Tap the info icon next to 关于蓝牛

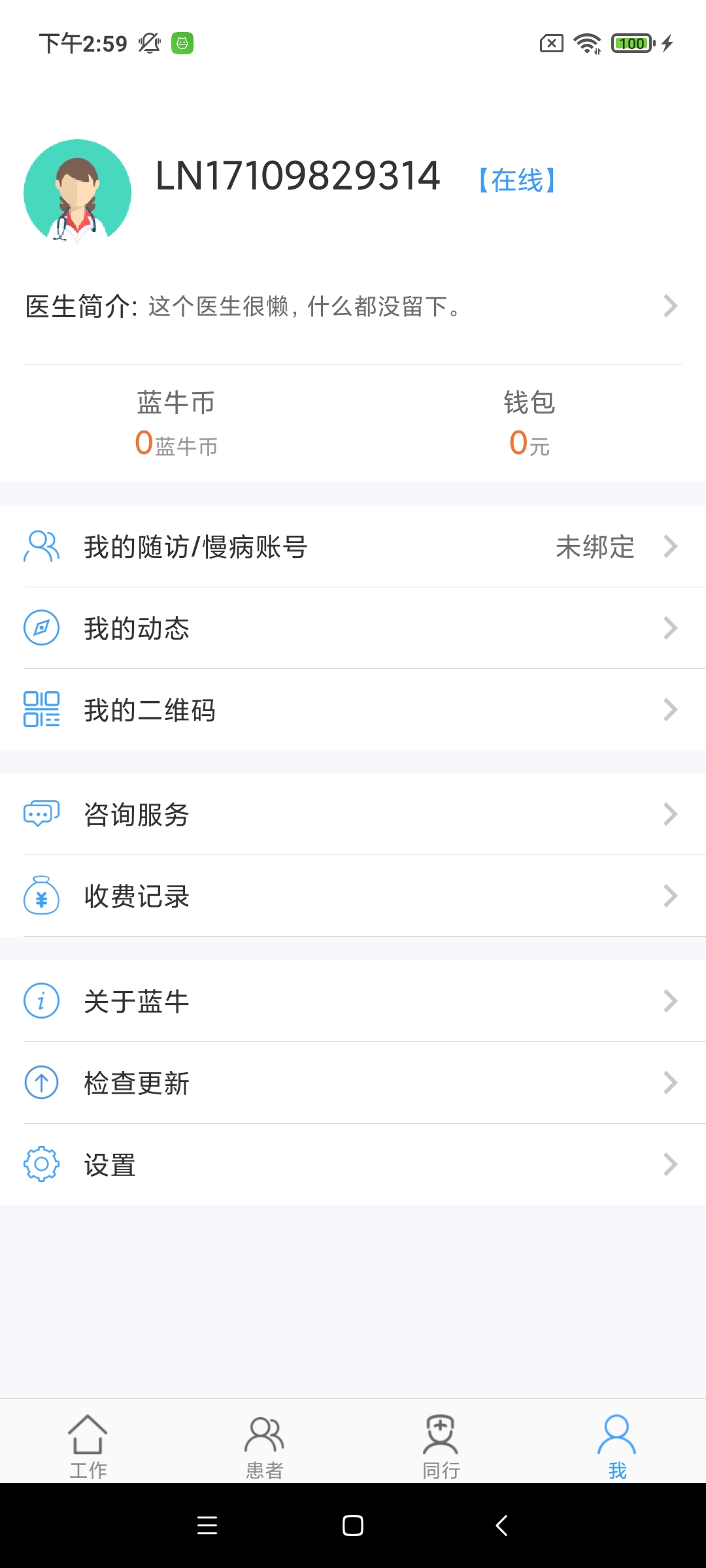(x=41, y=1000)
